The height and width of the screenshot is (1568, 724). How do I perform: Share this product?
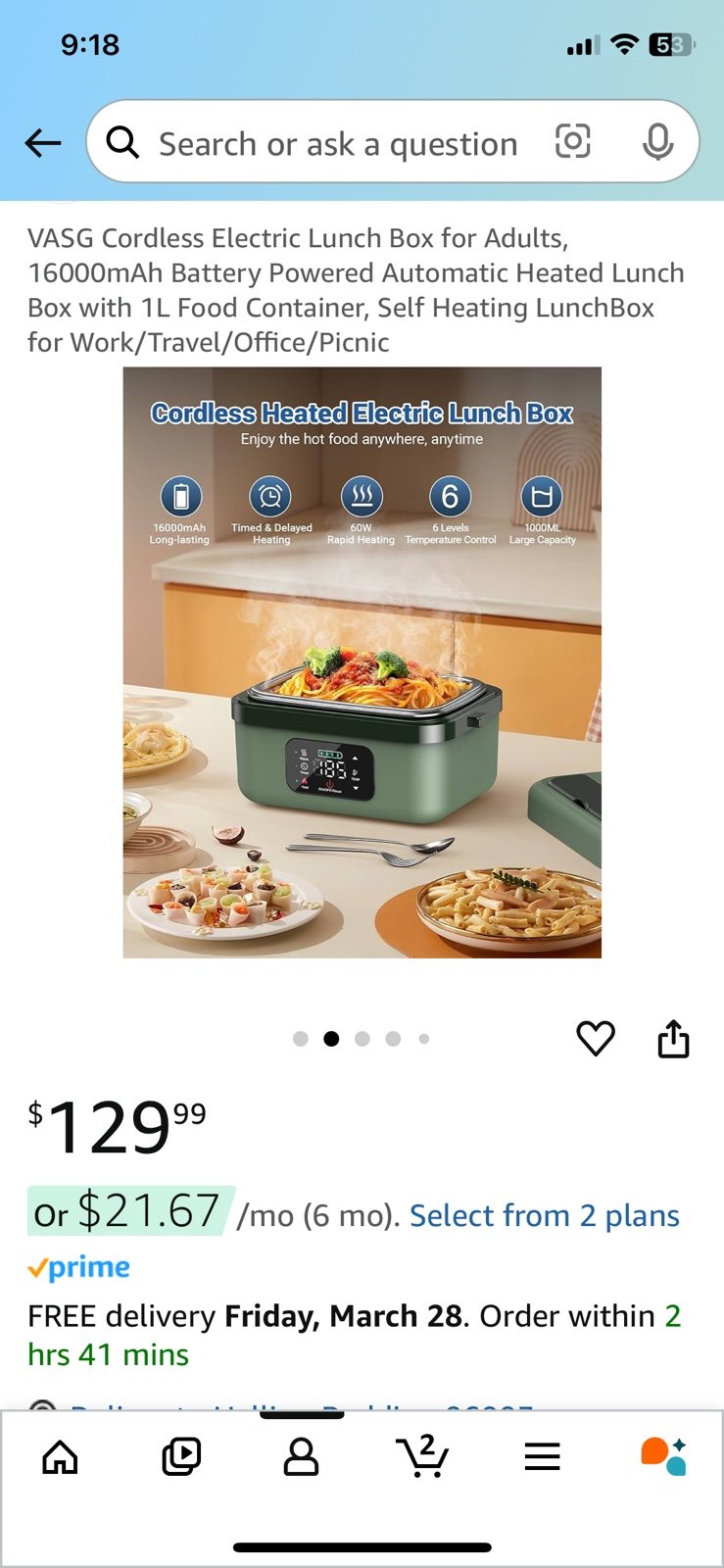pyautogui.click(x=674, y=1039)
